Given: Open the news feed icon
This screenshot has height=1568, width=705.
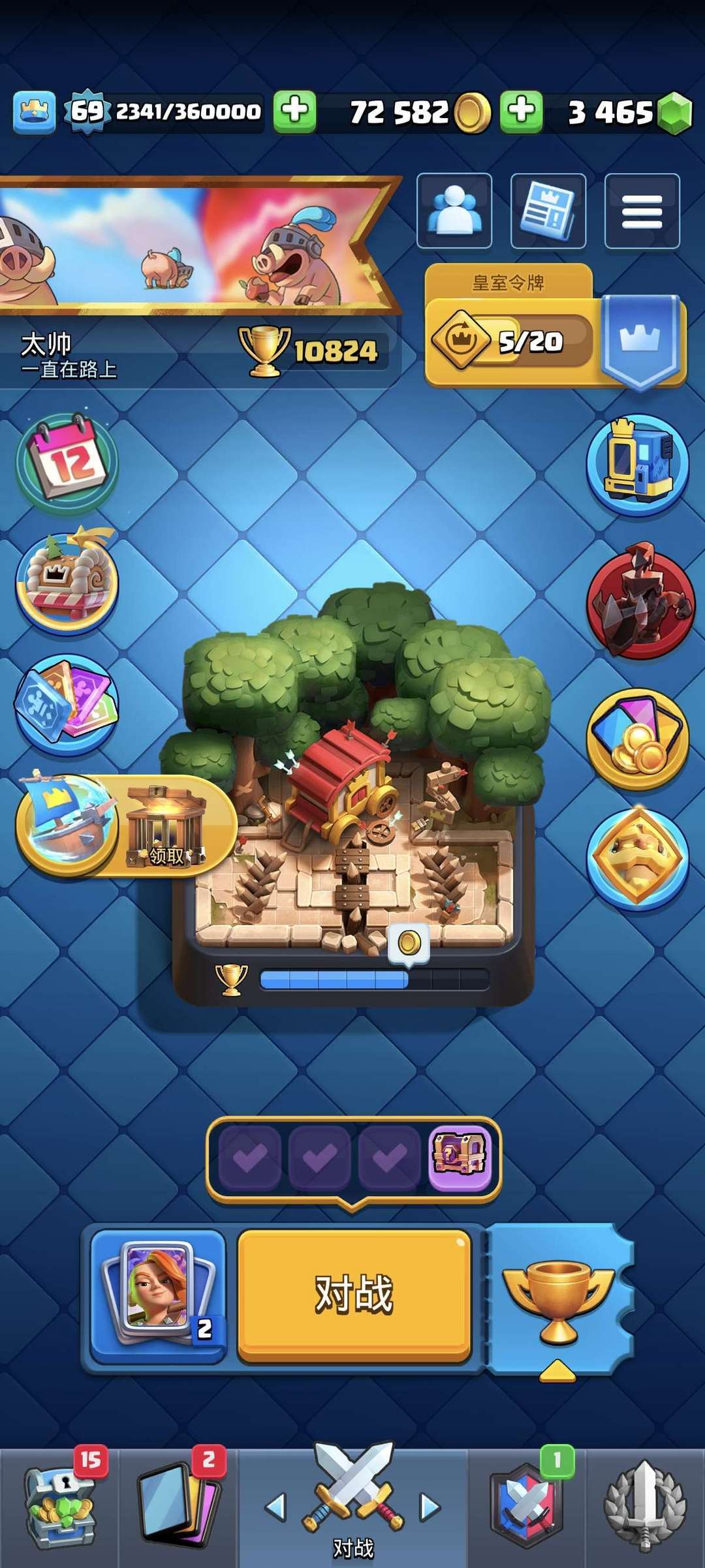Looking at the screenshot, I should pos(548,211).
